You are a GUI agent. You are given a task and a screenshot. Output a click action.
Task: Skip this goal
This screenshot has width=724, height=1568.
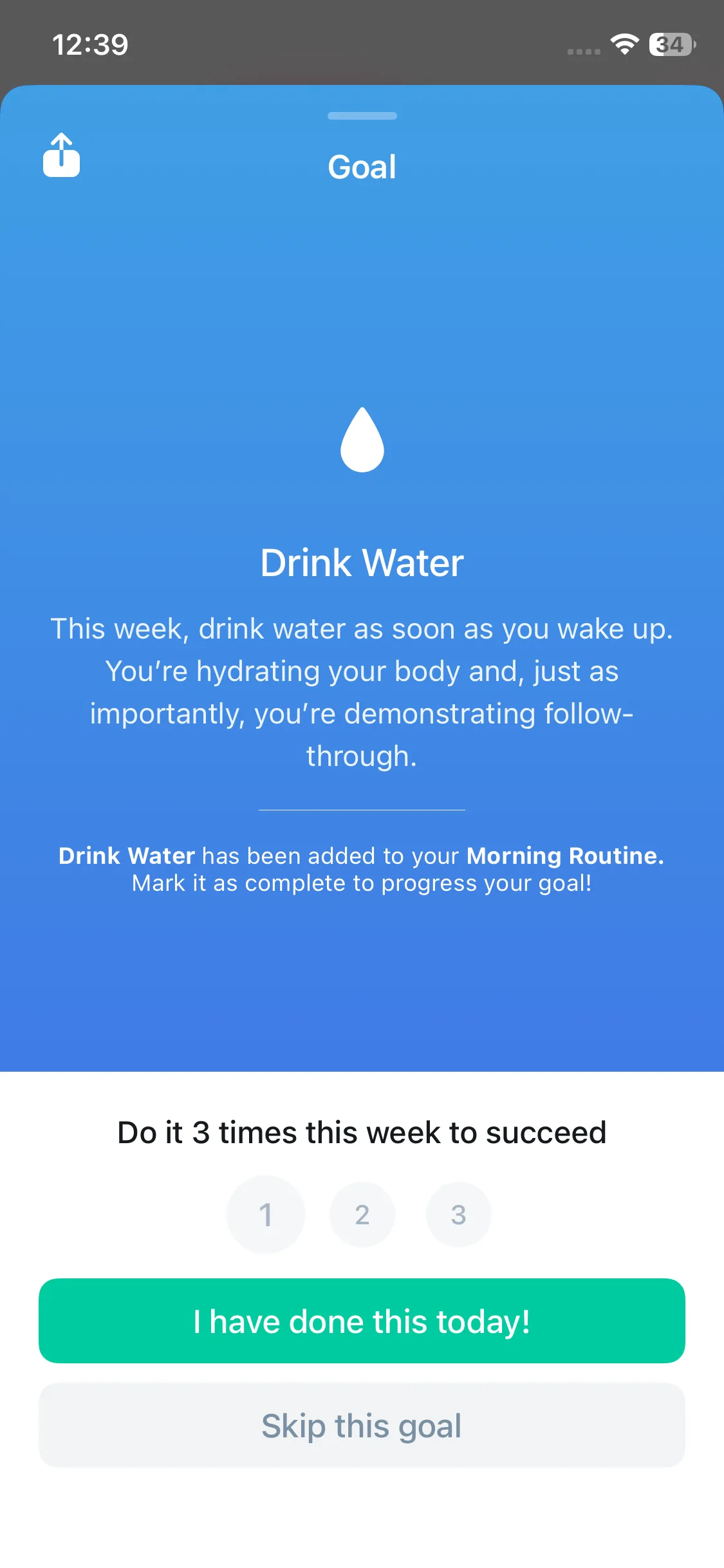pos(362,1425)
